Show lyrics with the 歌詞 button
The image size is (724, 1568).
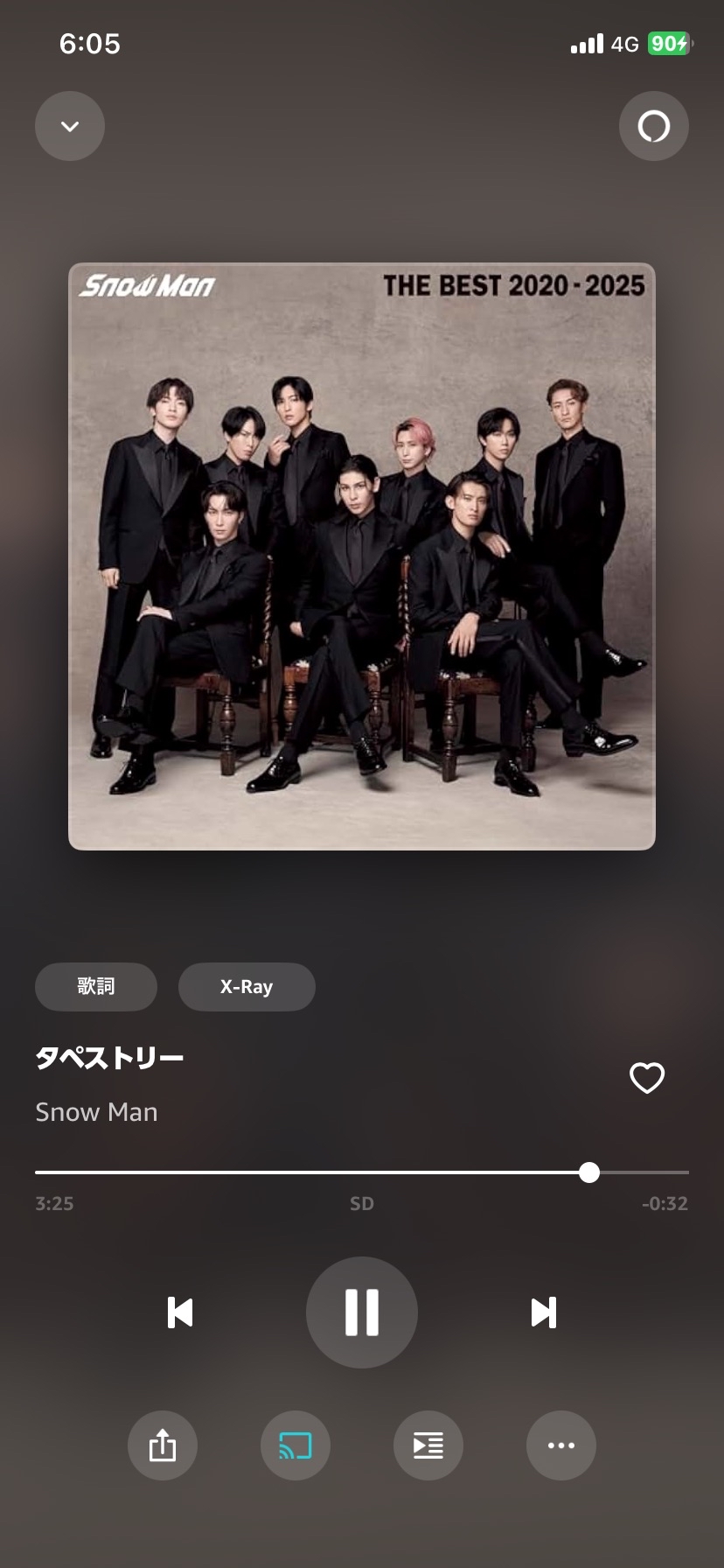tap(96, 987)
